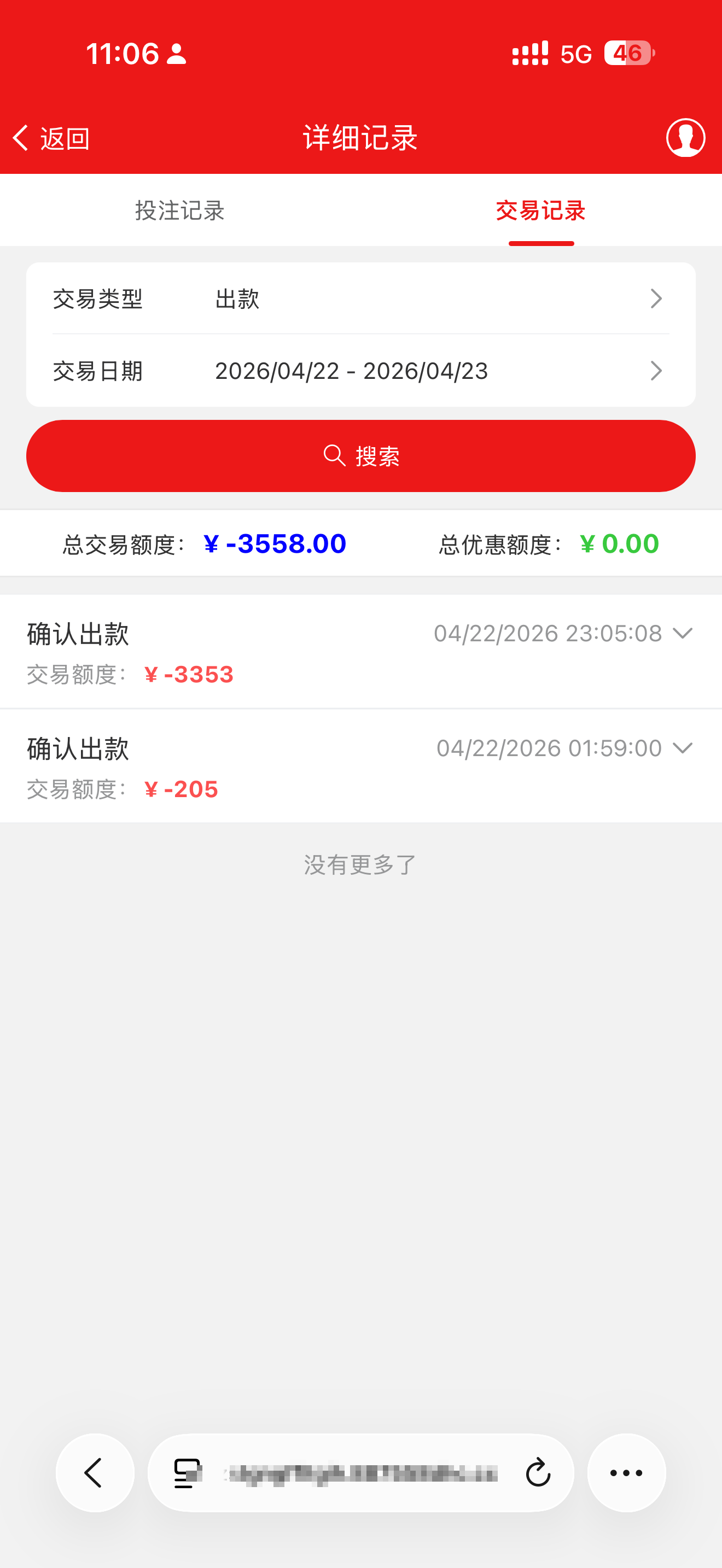Open the browser tab switcher icon

click(185, 1473)
